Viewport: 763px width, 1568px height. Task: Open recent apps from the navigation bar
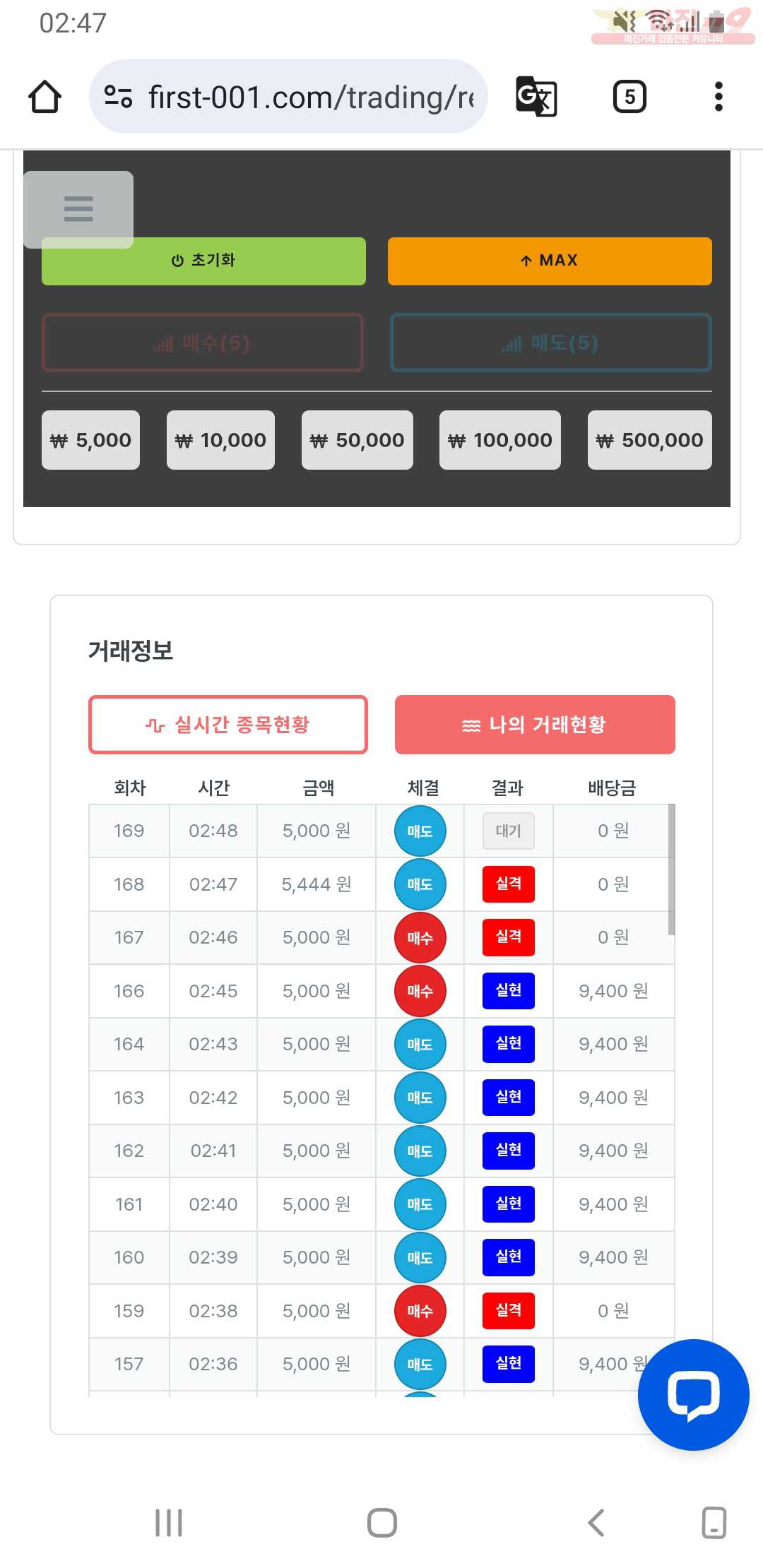pyautogui.click(x=169, y=1523)
